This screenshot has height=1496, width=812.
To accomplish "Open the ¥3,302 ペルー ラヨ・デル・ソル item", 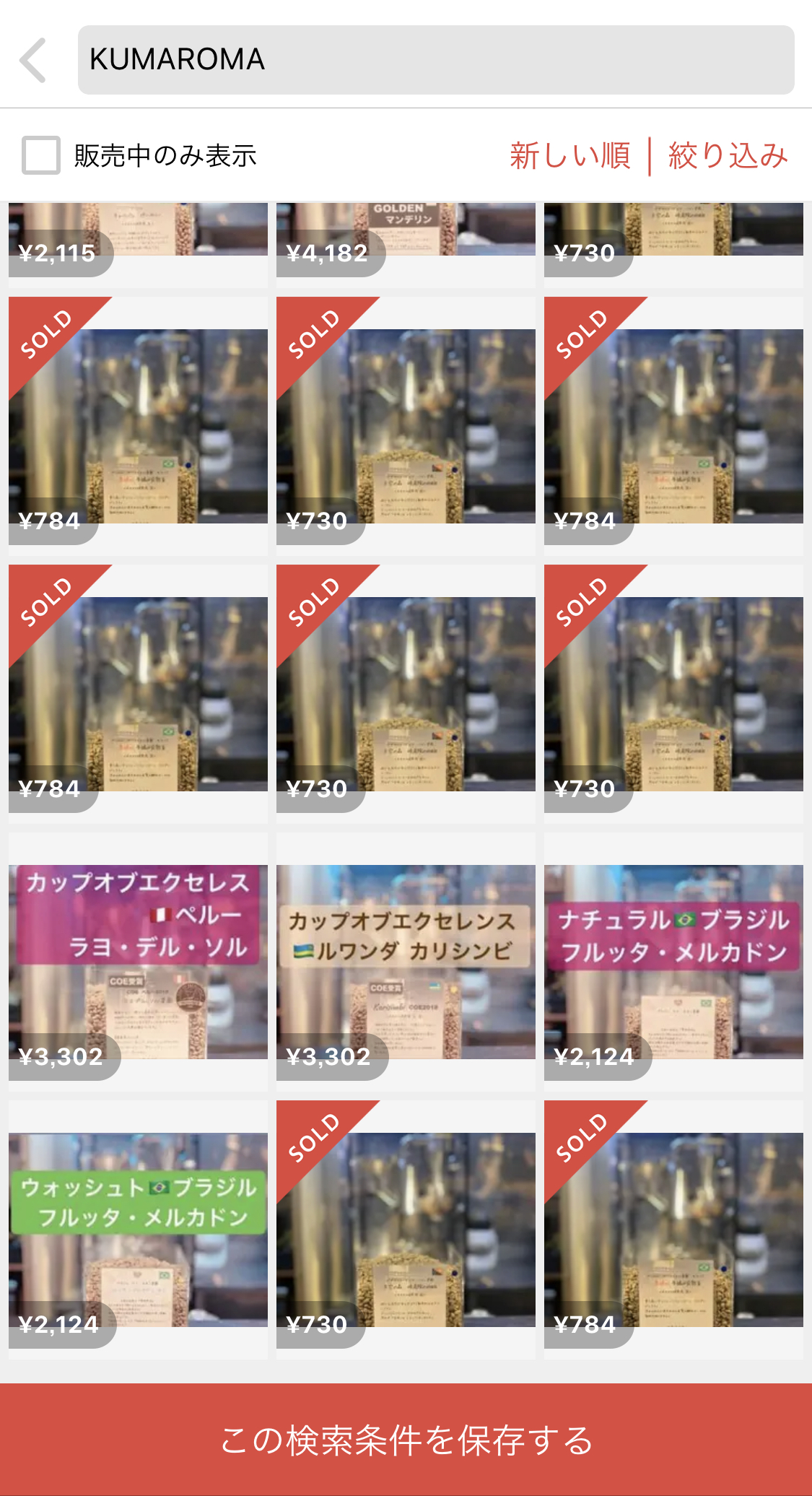I will [x=138, y=962].
